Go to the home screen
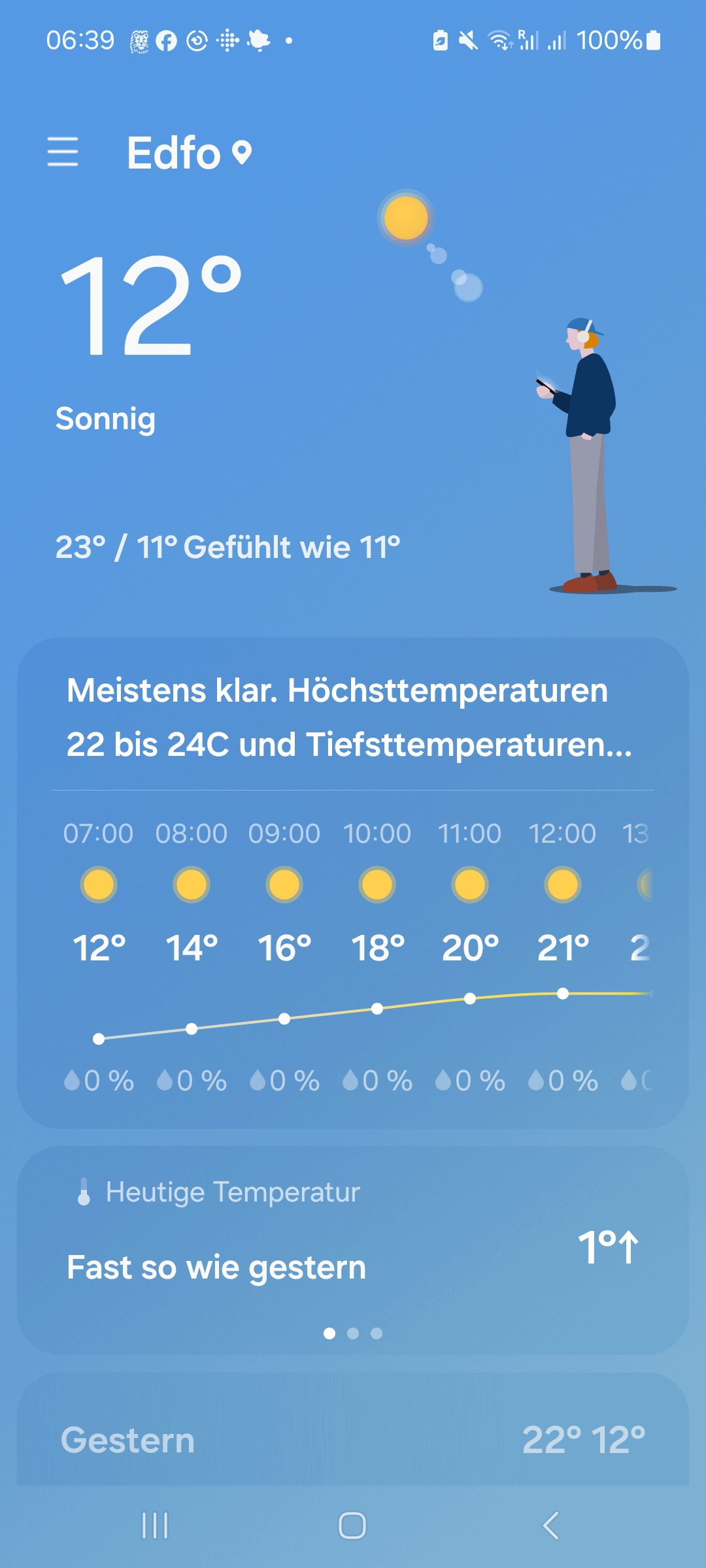Viewport: 706px width, 1568px height. point(352,1526)
